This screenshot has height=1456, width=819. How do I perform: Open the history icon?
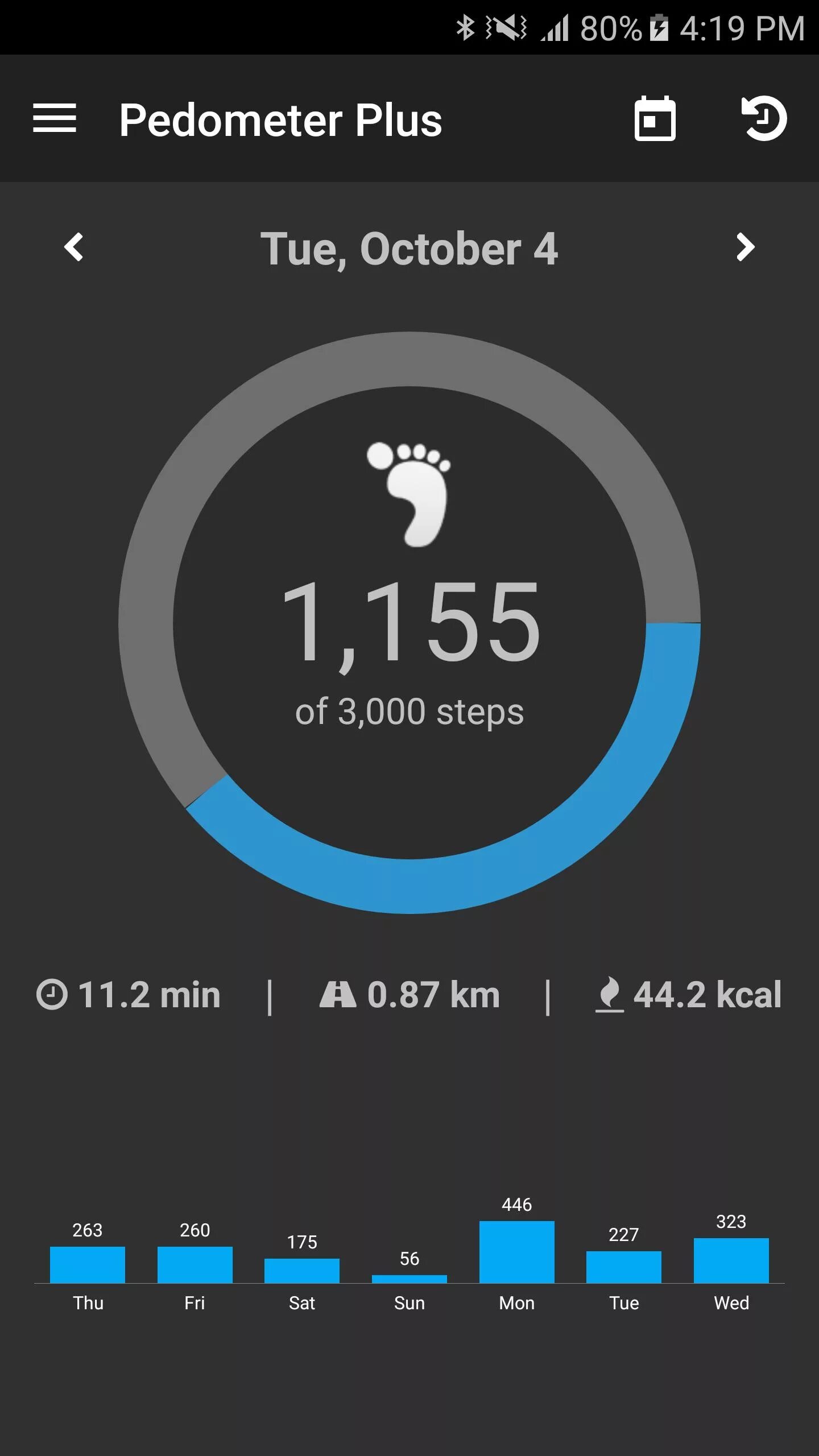[x=764, y=118]
